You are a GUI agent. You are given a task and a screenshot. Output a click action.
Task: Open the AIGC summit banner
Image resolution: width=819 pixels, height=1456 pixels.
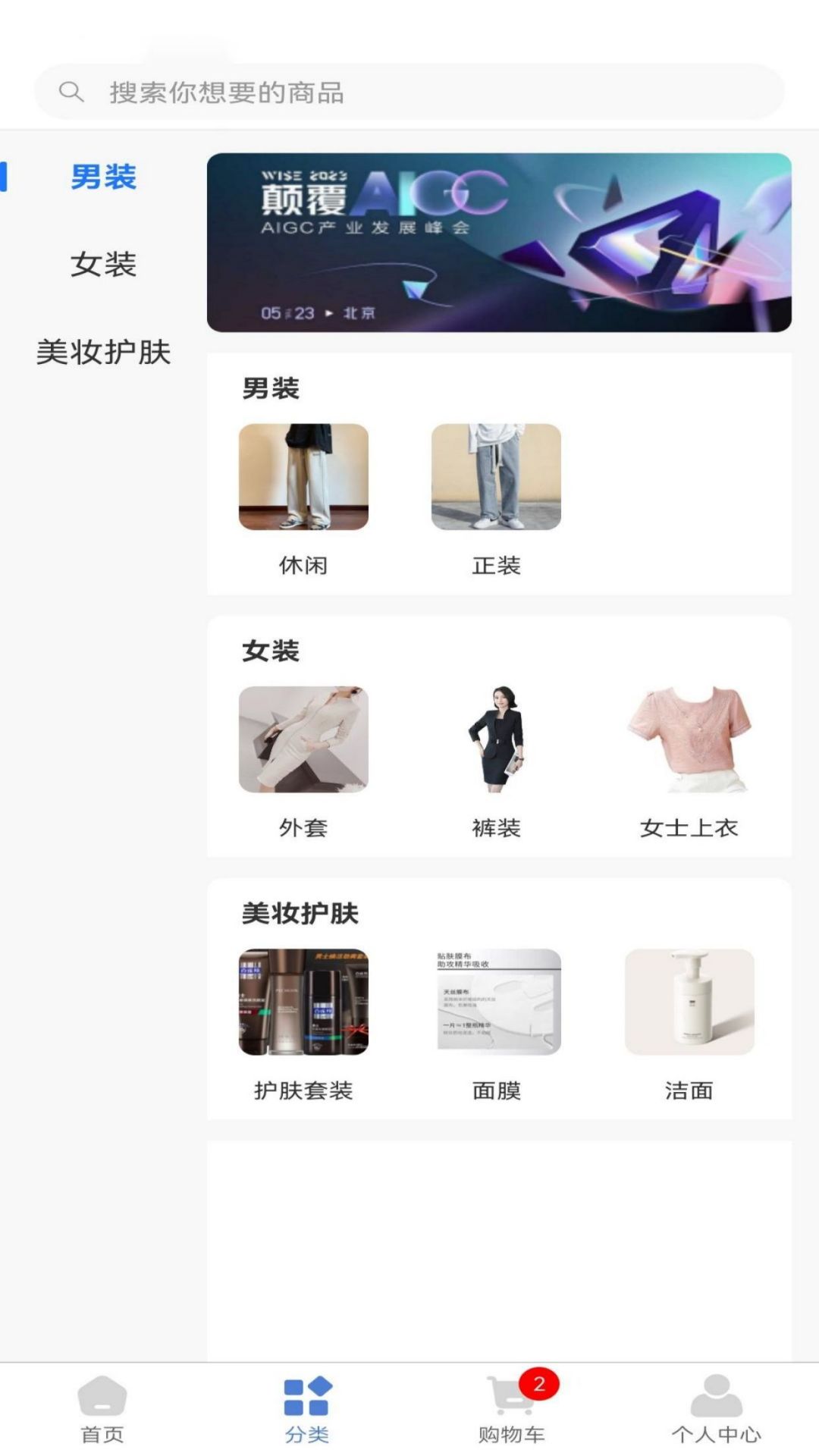(x=499, y=243)
